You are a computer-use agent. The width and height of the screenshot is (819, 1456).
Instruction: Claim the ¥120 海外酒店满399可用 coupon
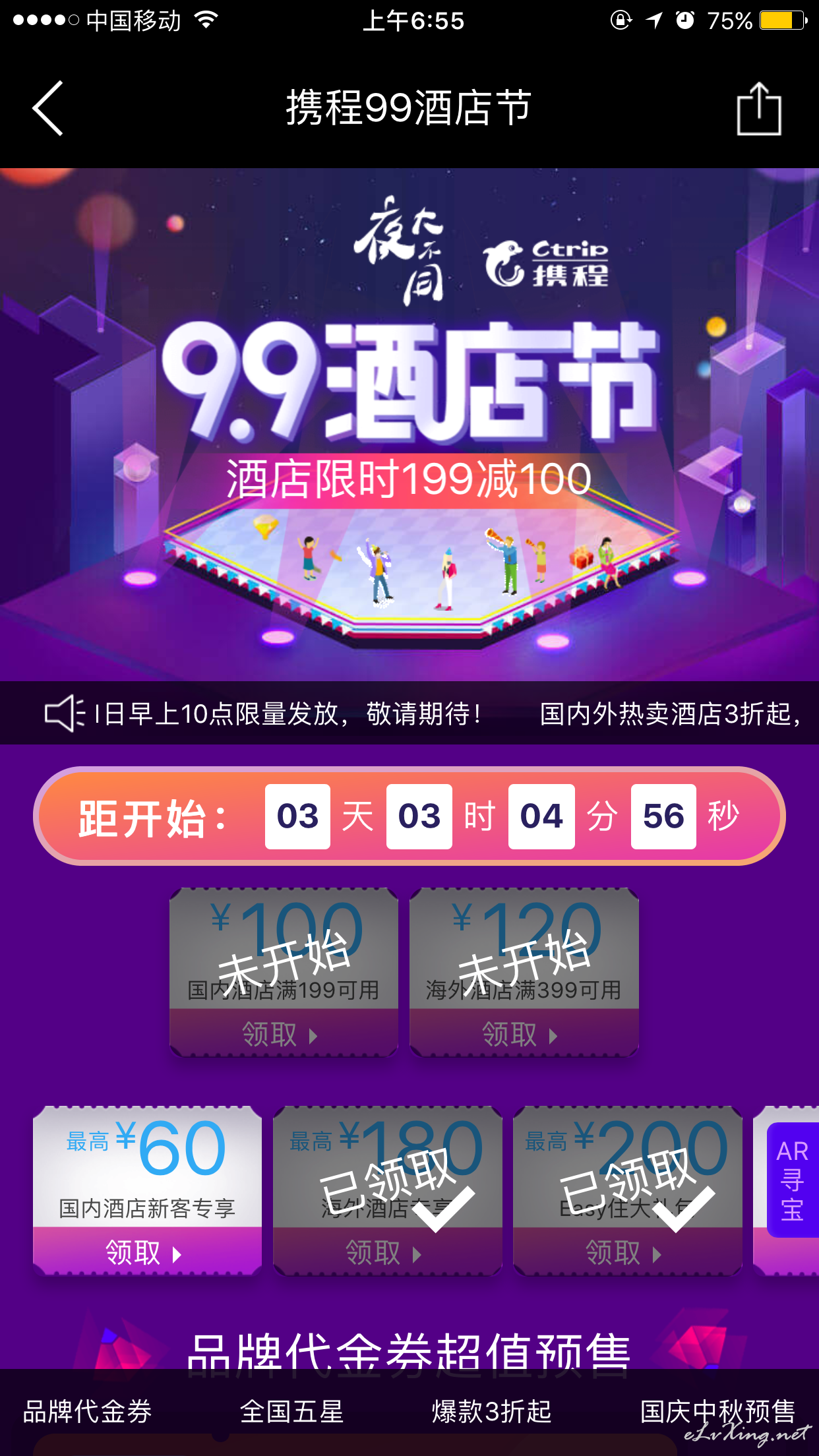[x=524, y=1033]
